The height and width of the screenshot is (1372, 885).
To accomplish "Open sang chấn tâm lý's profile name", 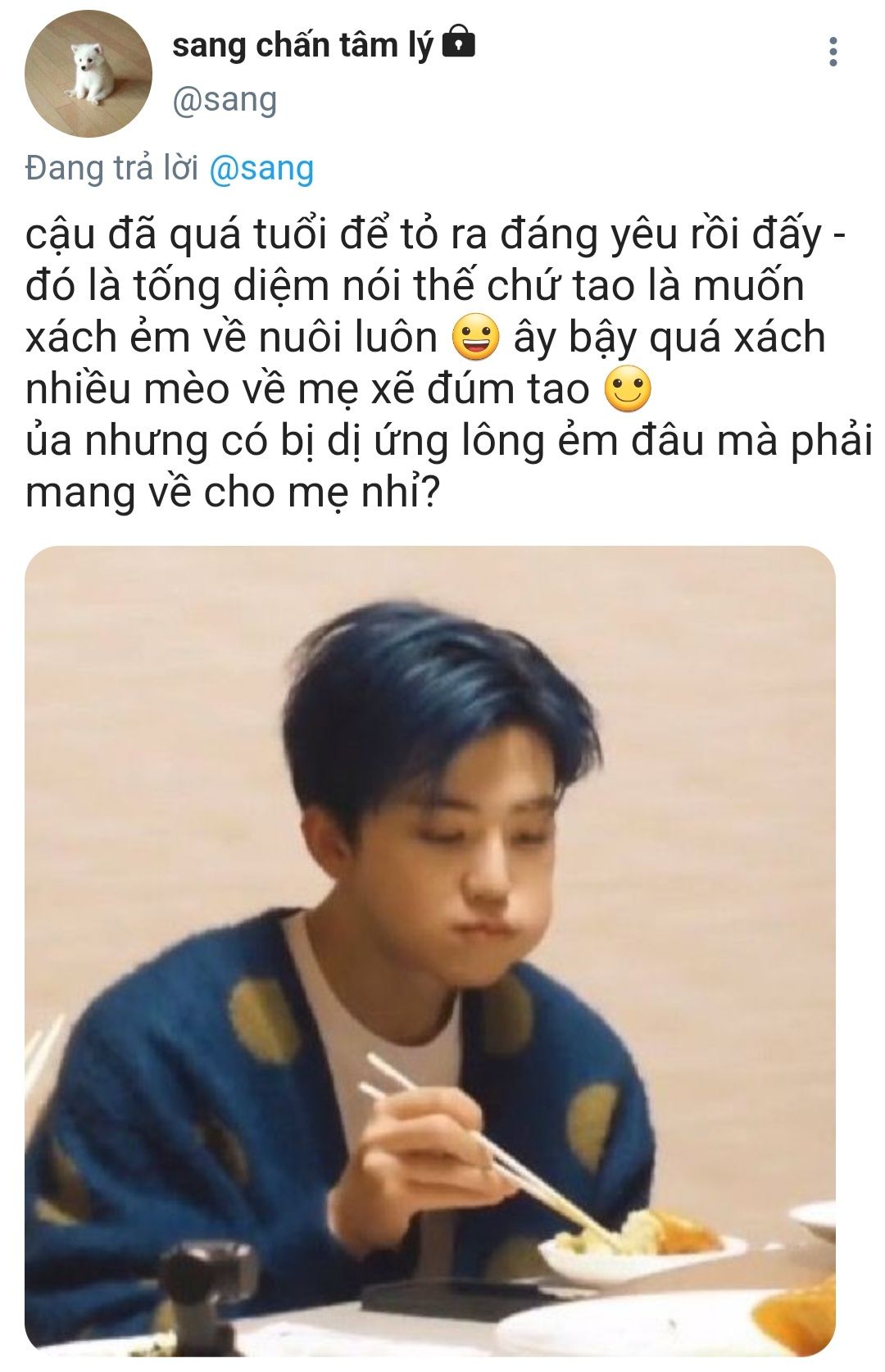I will (302, 45).
